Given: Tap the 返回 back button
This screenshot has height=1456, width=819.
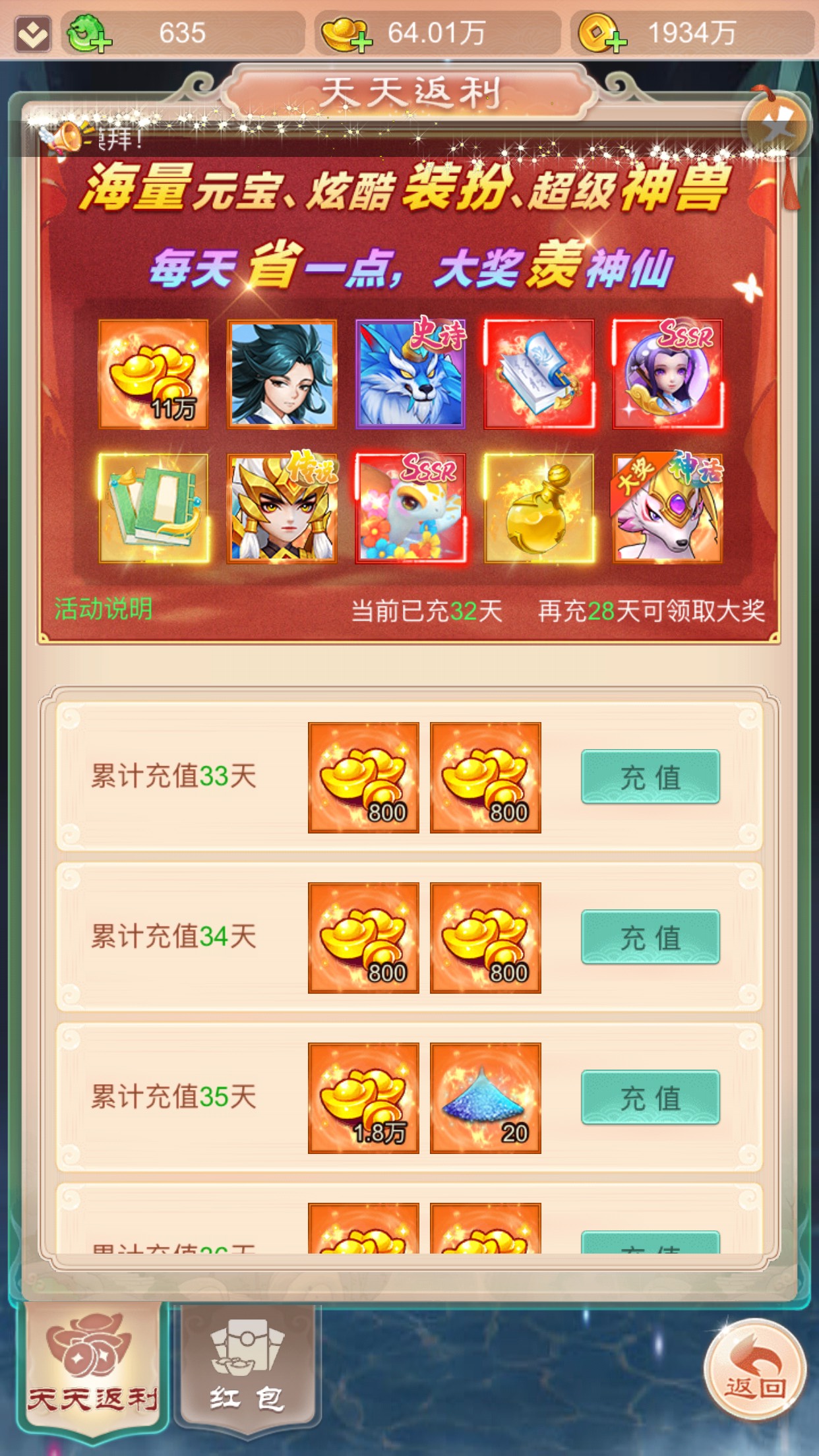Looking at the screenshot, I should (x=755, y=1370).
